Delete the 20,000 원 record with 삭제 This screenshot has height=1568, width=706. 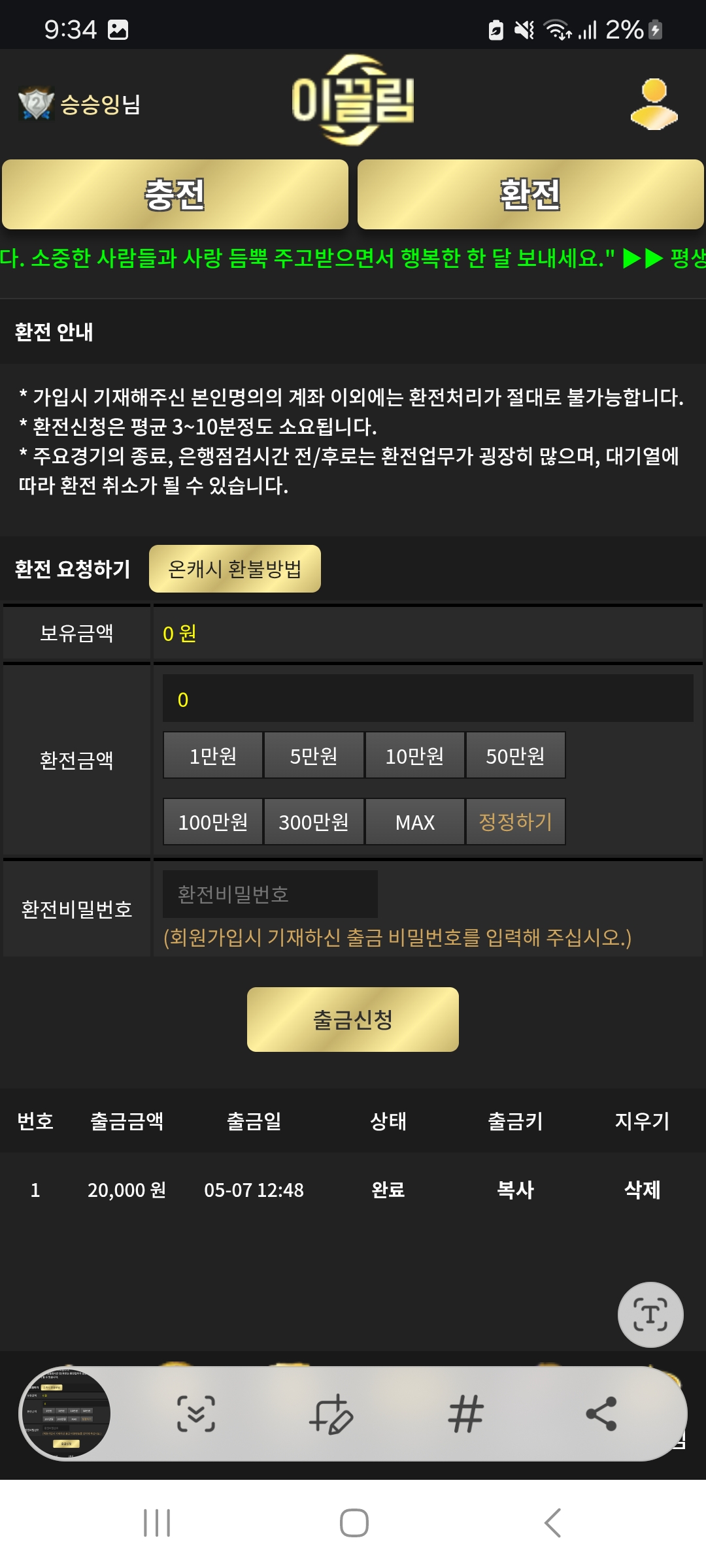tap(642, 1190)
